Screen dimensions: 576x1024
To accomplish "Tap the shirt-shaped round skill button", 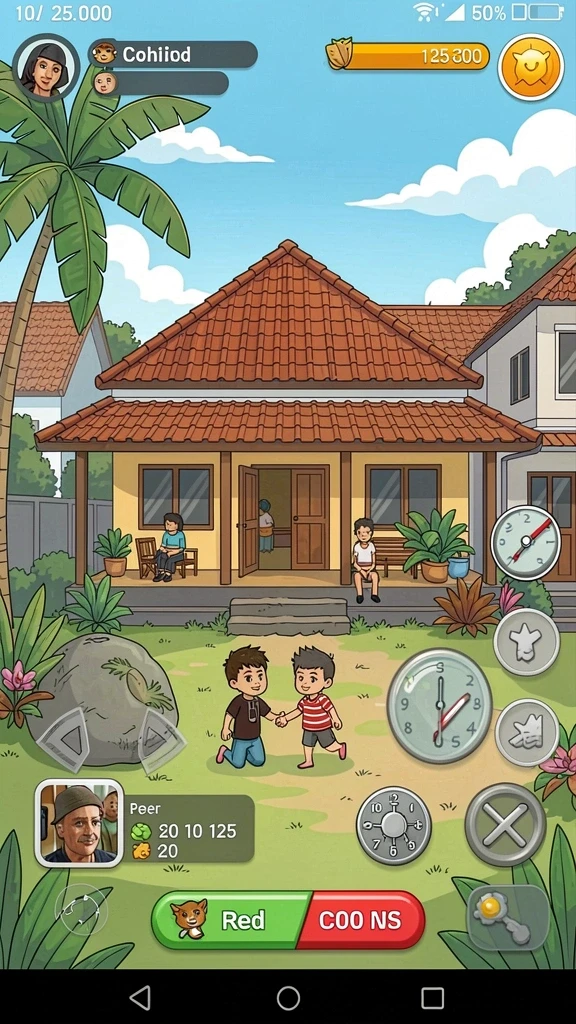I will [526, 641].
